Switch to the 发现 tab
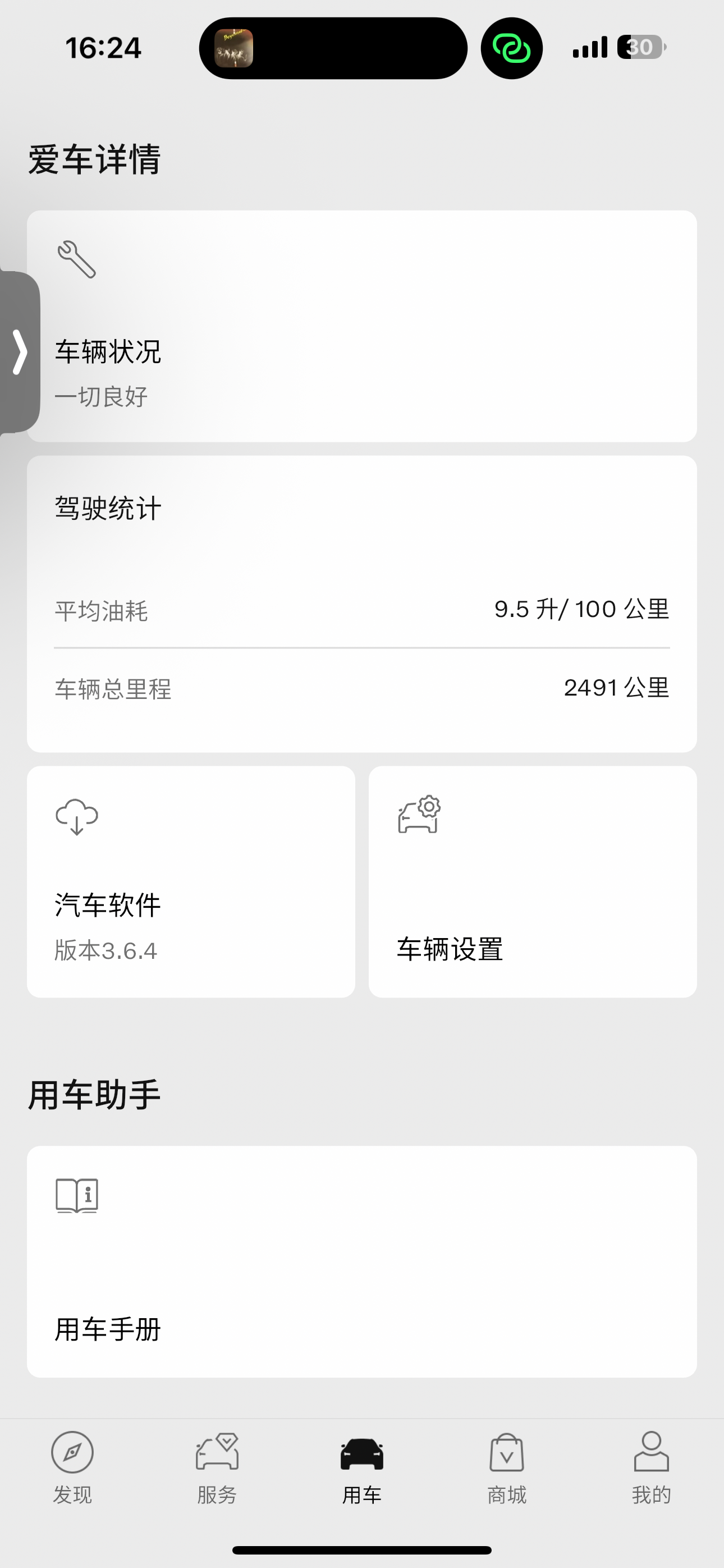This screenshot has height=1568, width=724. pos(72,1467)
